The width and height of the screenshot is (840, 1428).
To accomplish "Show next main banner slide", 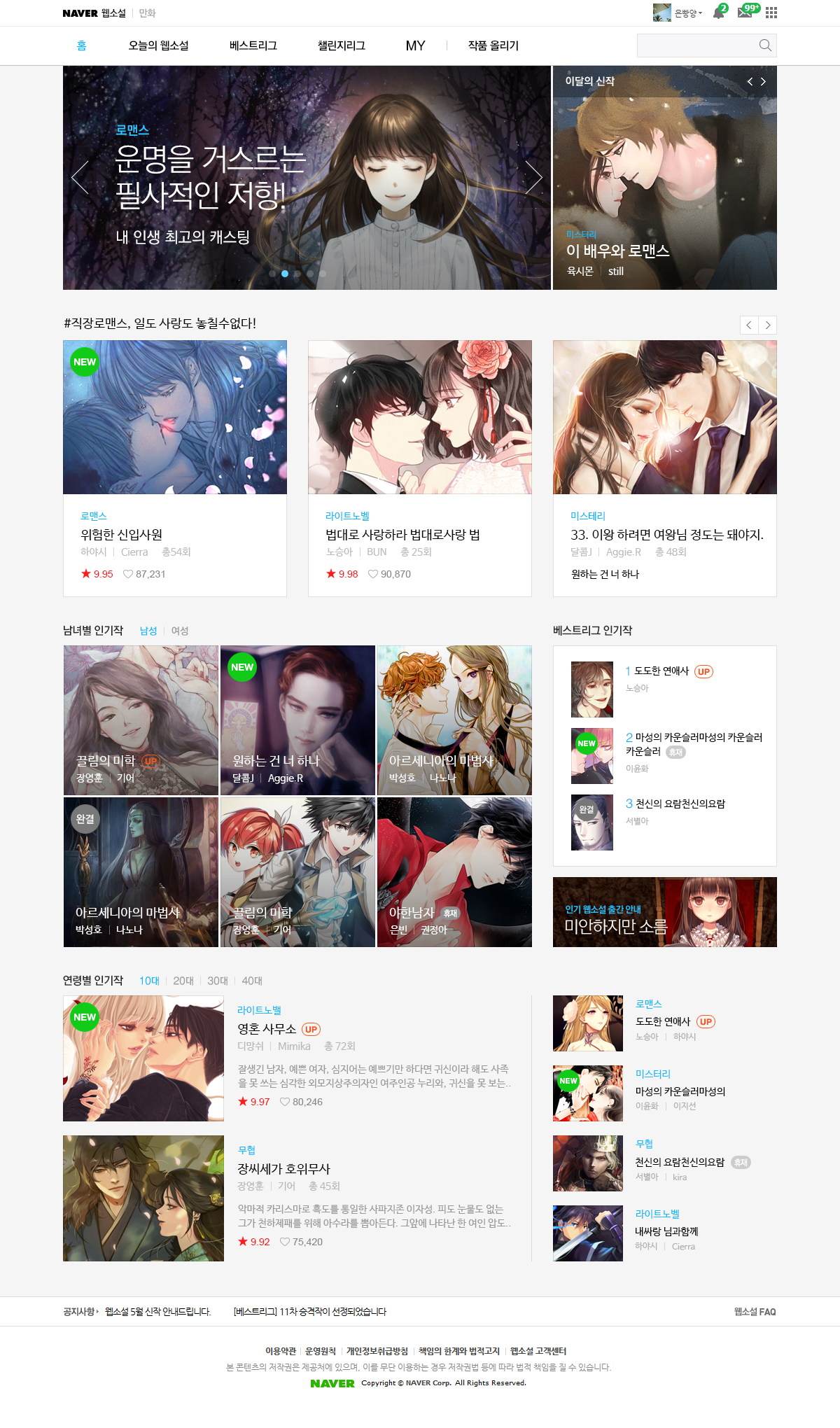I will pyautogui.click(x=533, y=177).
